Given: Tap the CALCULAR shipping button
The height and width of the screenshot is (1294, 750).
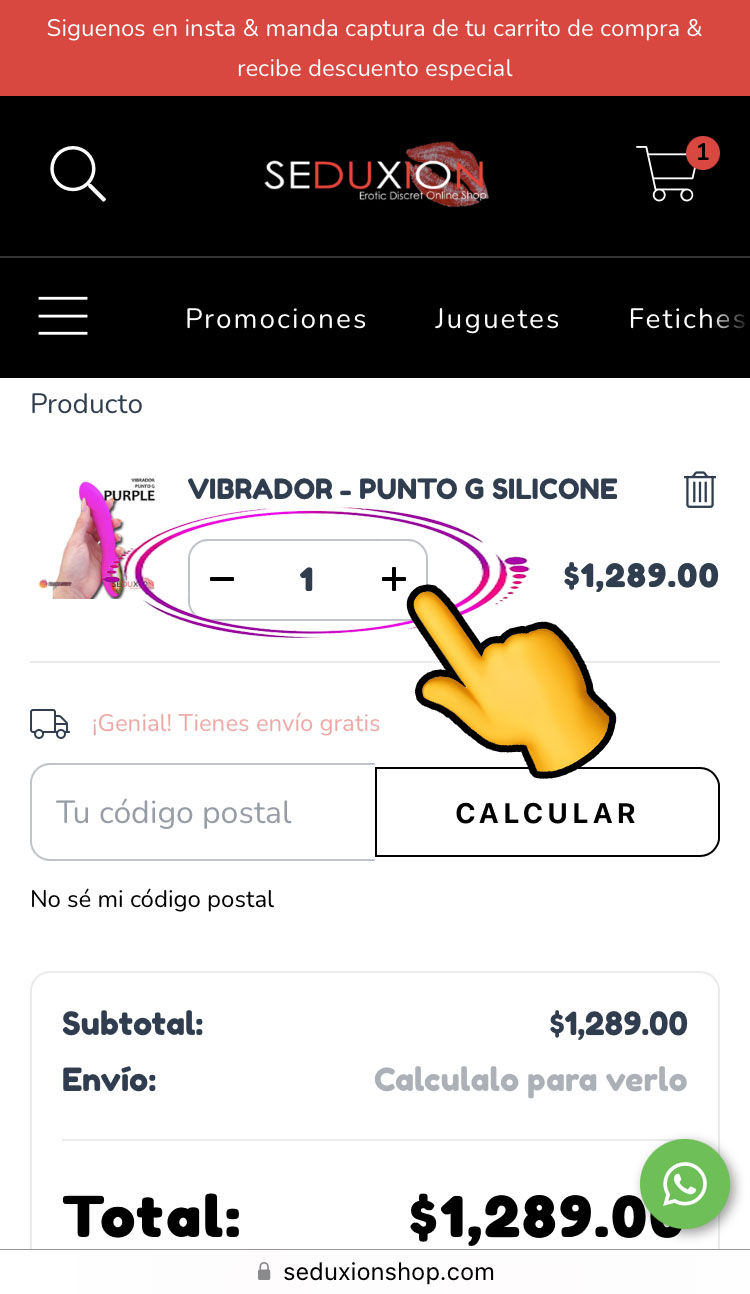Looking at the screenshot, I should (547, 813).
